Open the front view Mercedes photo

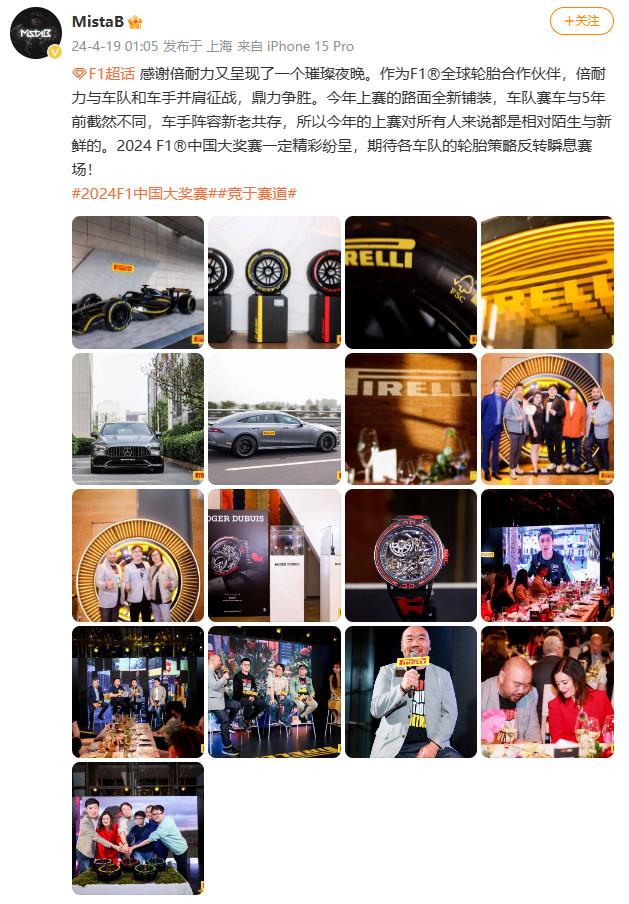click(138, 419)
